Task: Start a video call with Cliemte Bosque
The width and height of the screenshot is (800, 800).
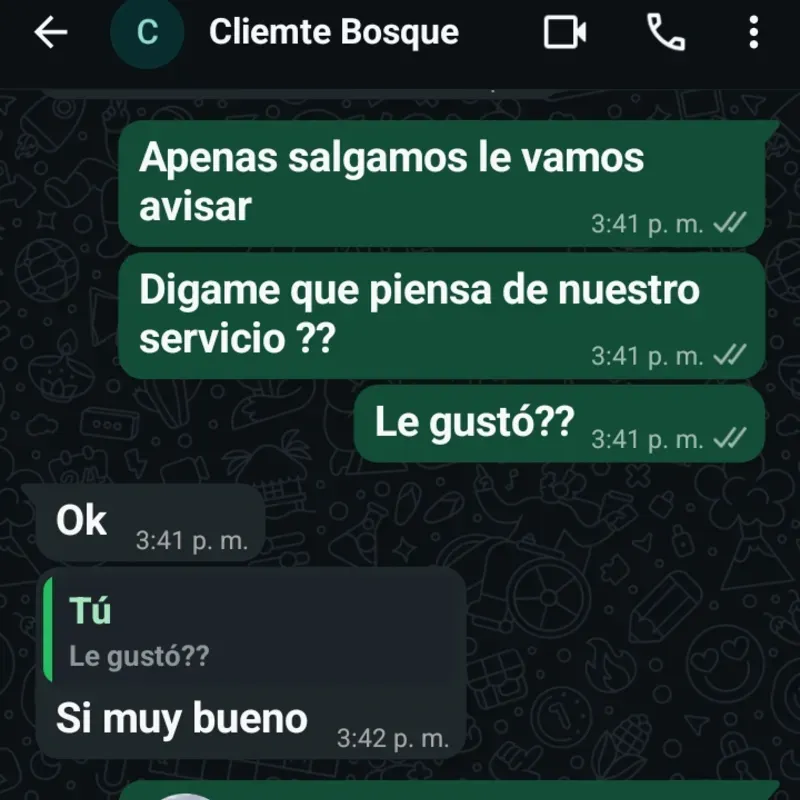Action: tap(565, 33)
